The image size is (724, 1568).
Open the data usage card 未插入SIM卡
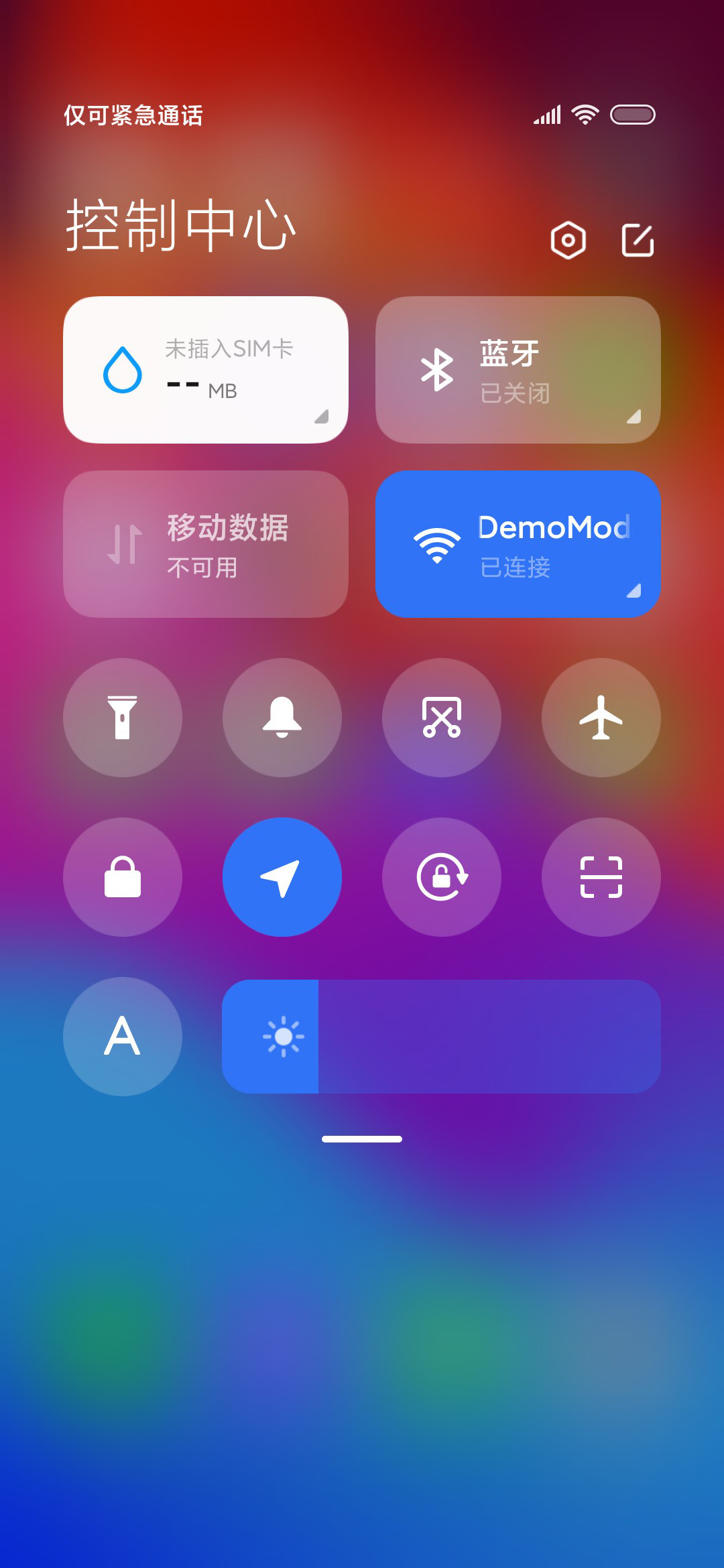pos(206,370)
